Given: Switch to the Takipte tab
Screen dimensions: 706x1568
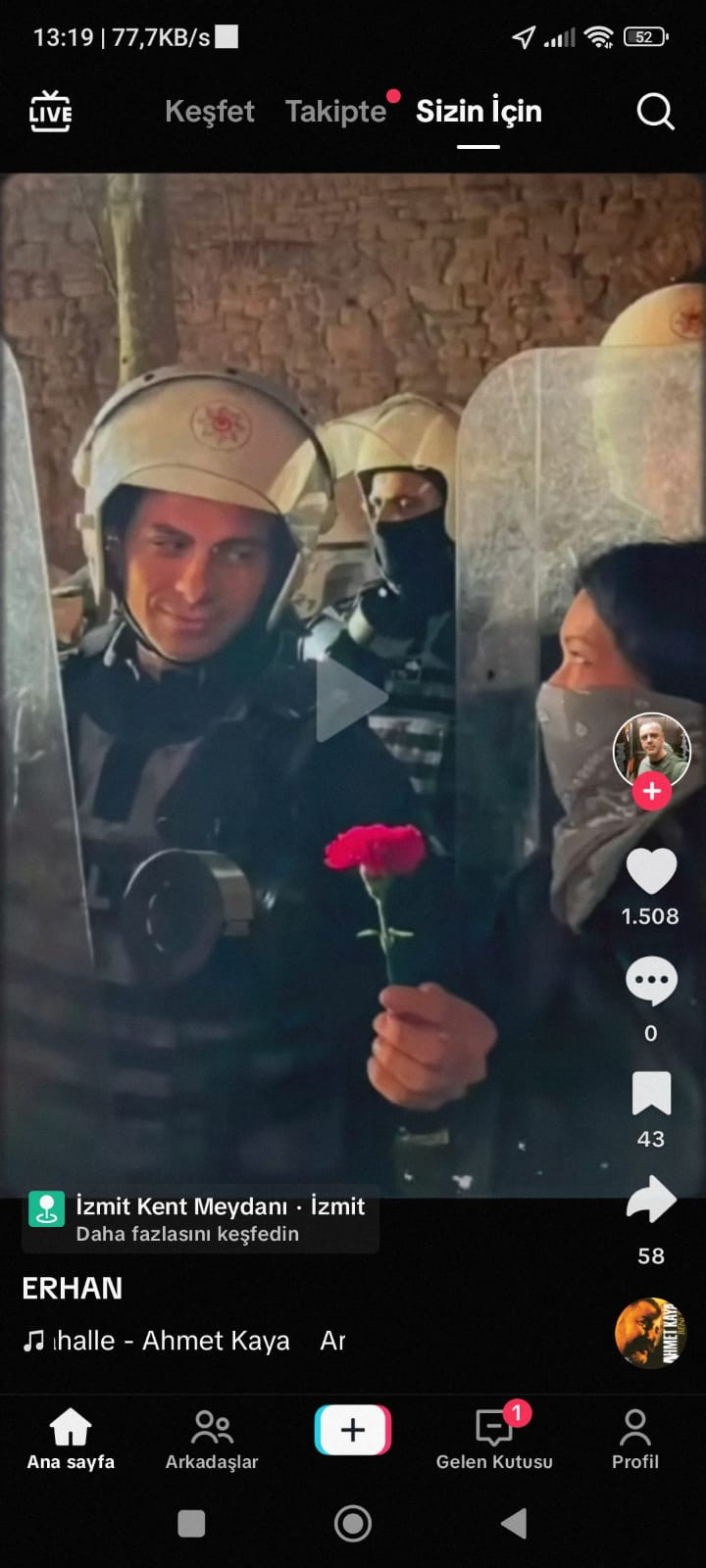Looking at the screenshot, I should point(335,112).
